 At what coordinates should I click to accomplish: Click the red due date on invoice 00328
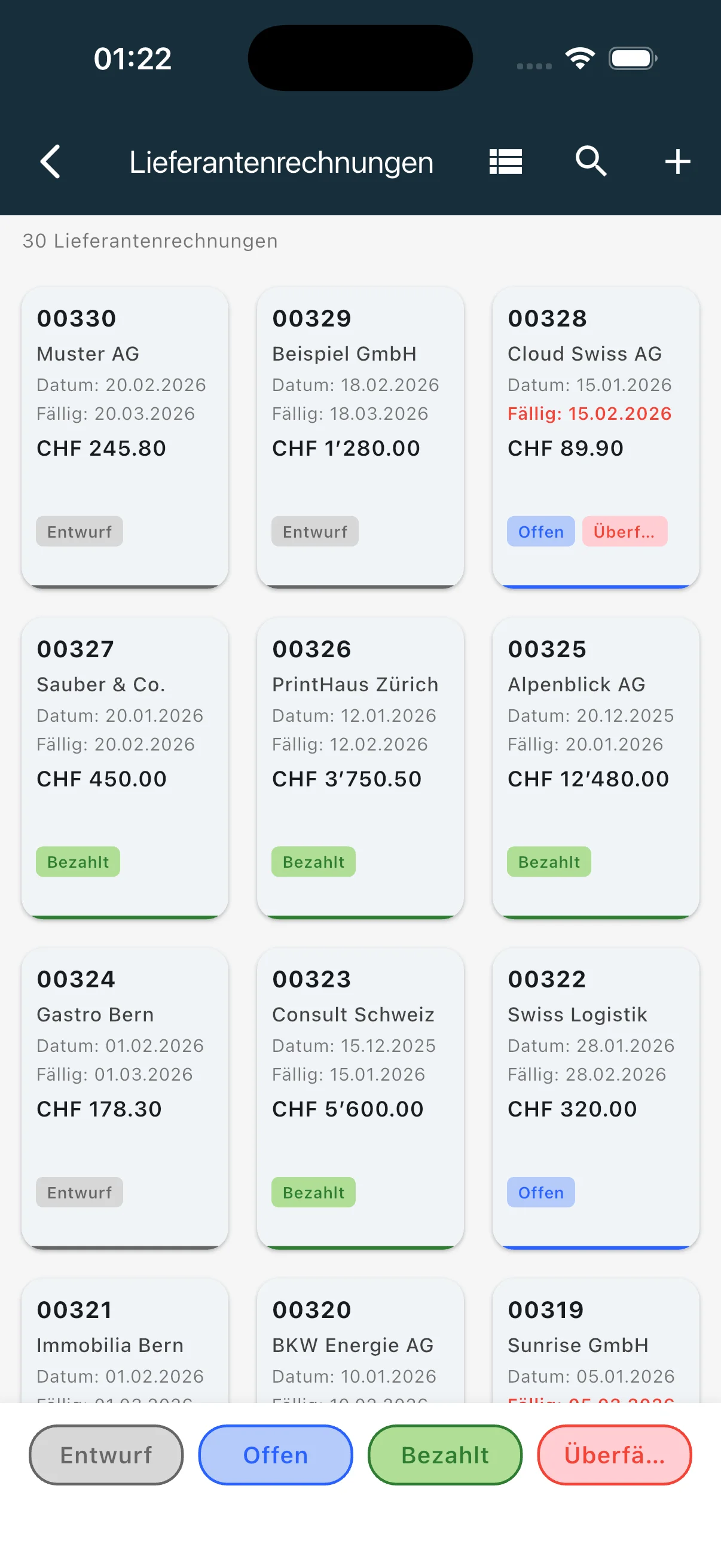589,413
